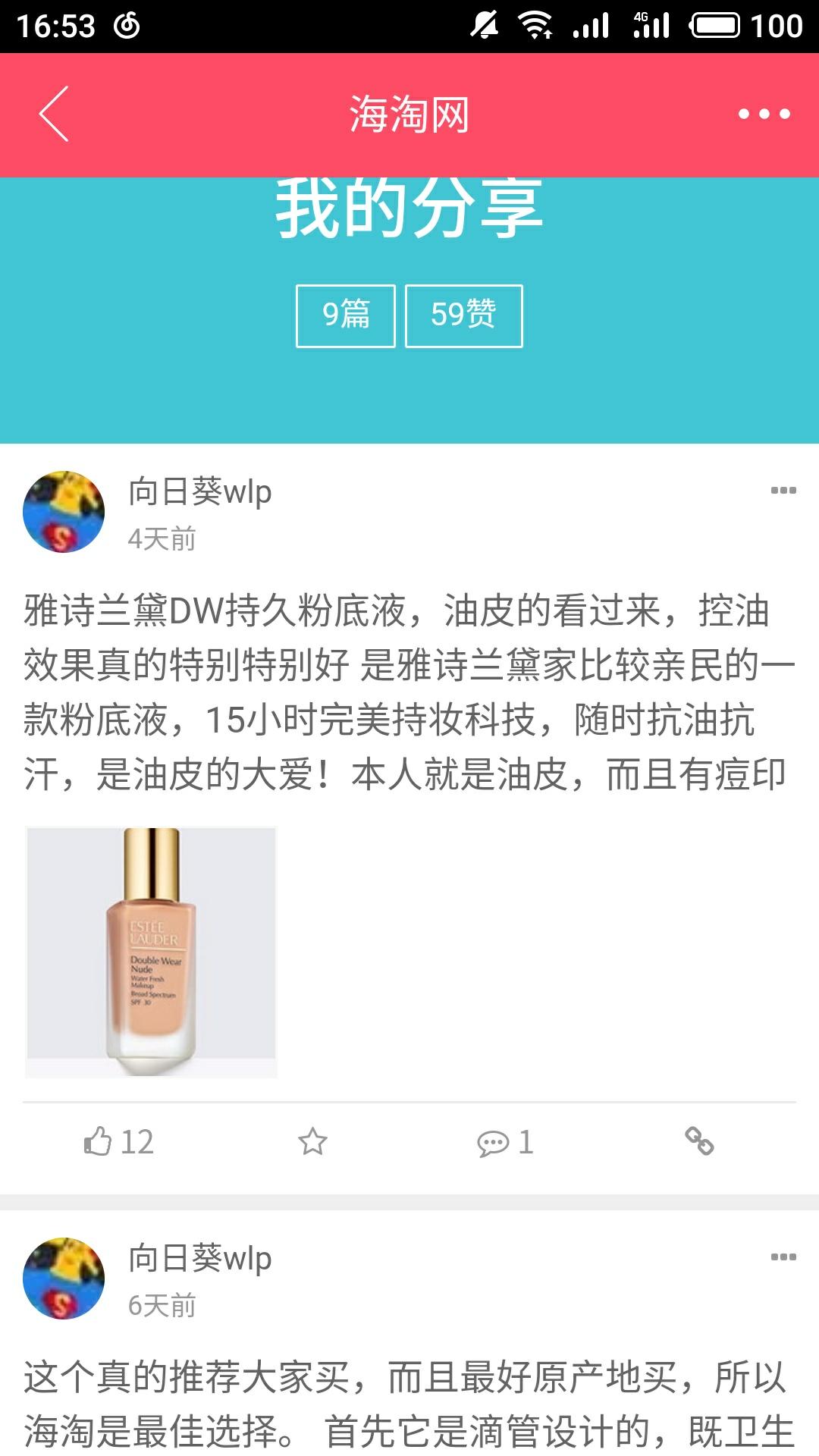Open the top bar three-dot menu

764,114
